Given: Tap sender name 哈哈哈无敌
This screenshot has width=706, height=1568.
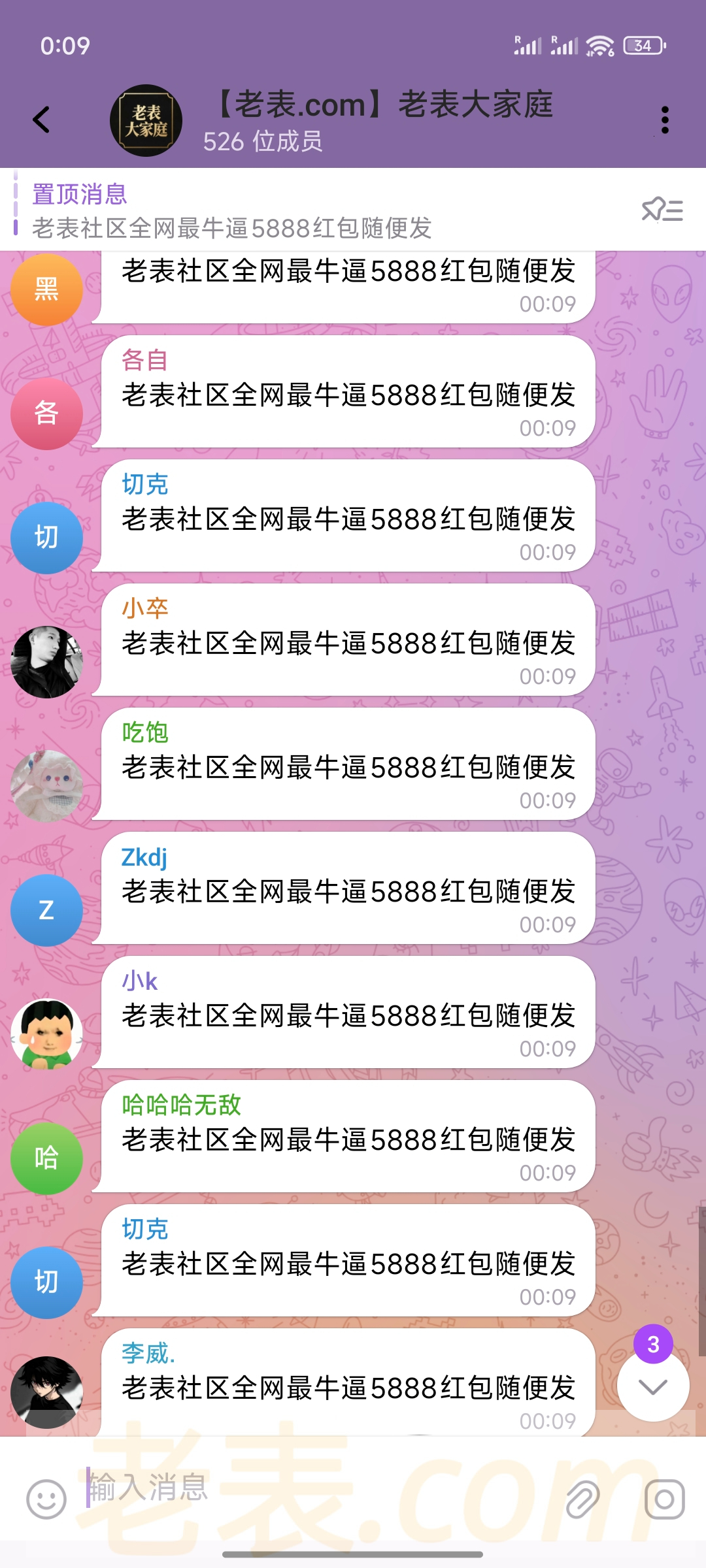Looking at the screenshot, I should pyautogui.click(x=182, y=1105).
